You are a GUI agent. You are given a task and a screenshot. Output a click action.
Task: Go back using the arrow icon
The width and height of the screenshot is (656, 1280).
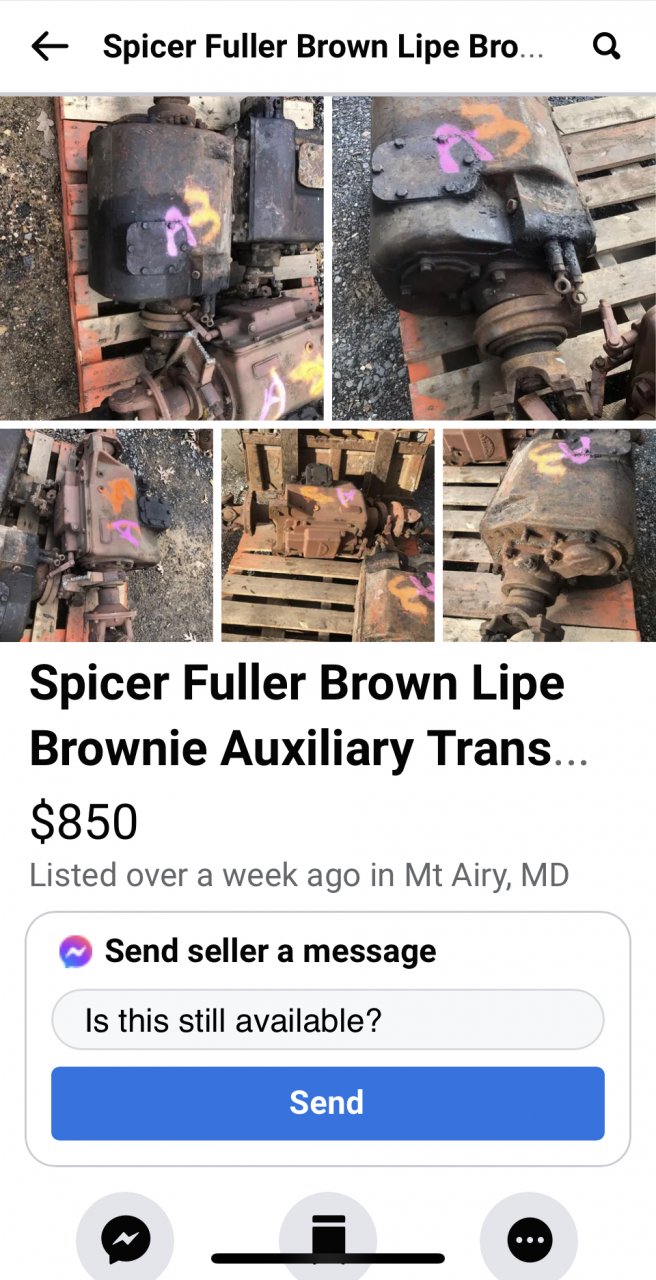(x=49, y=46)
